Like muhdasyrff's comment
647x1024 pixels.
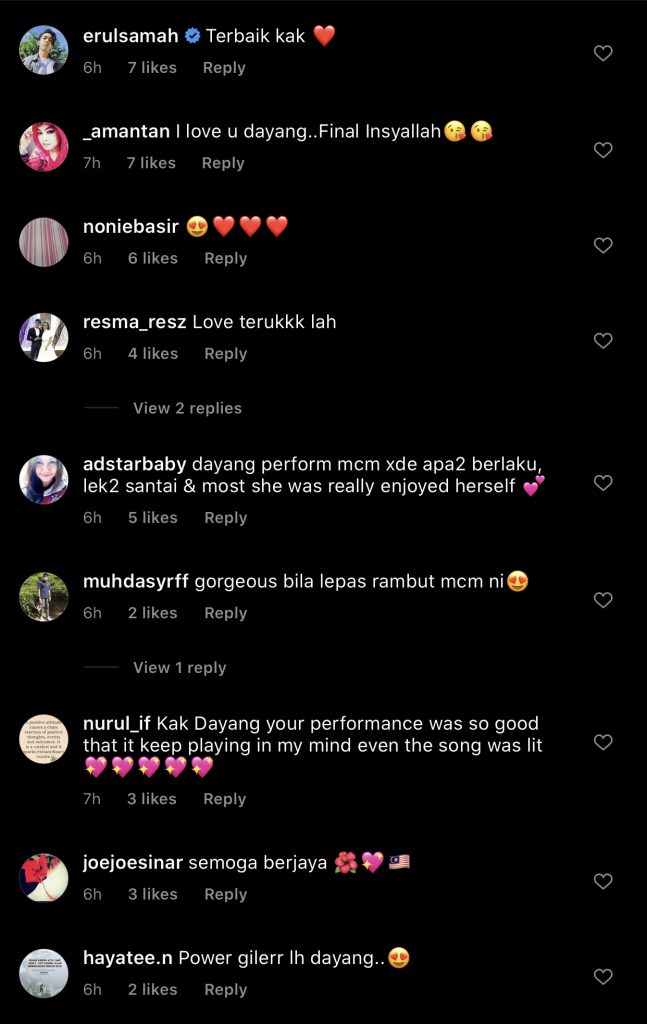point(603,600)
